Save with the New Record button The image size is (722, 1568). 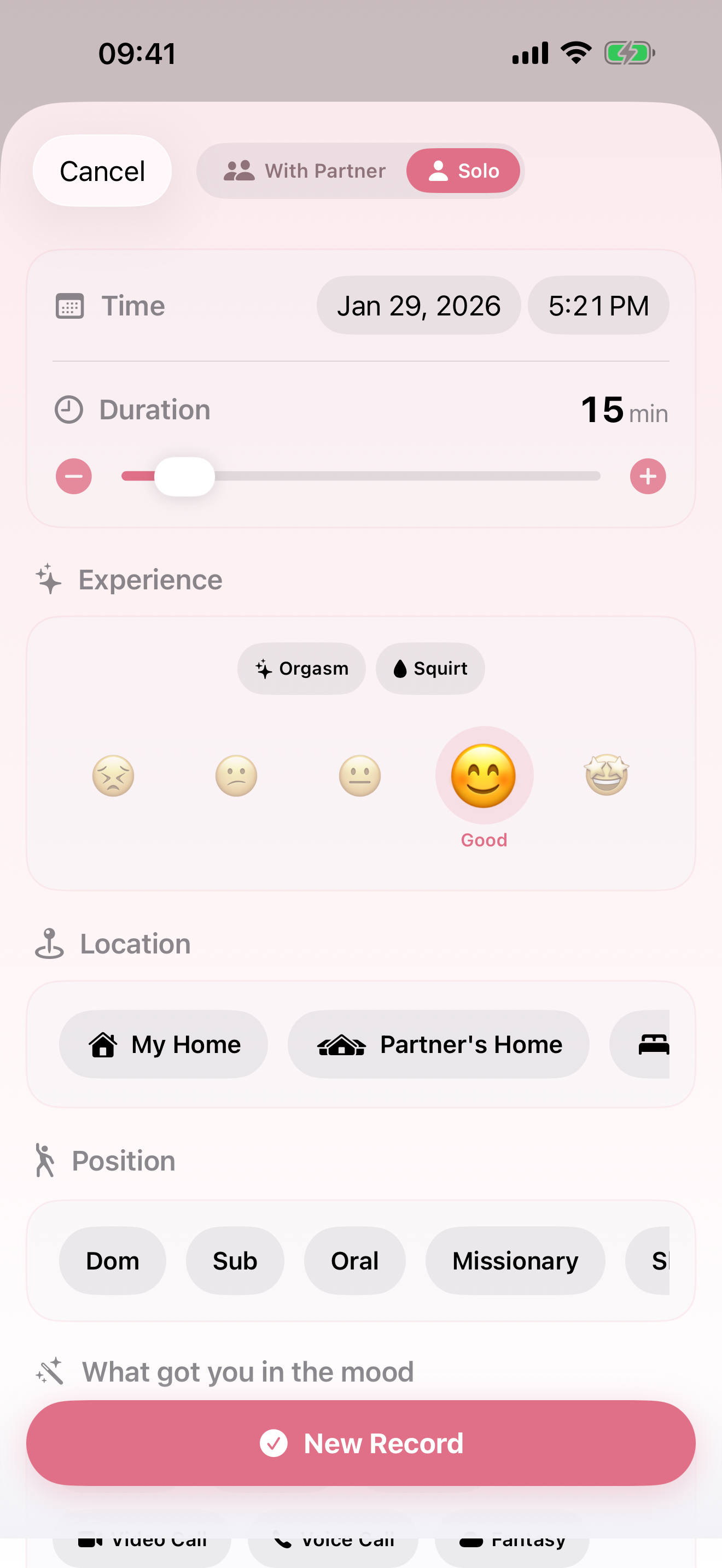tap(361, 1443)
